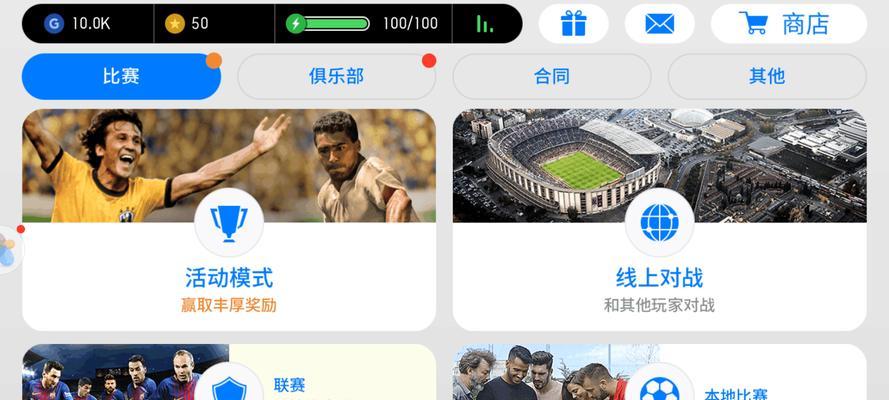Open the 商店 shop
This screenshot has width=889, height=400.
pos(788,23)
